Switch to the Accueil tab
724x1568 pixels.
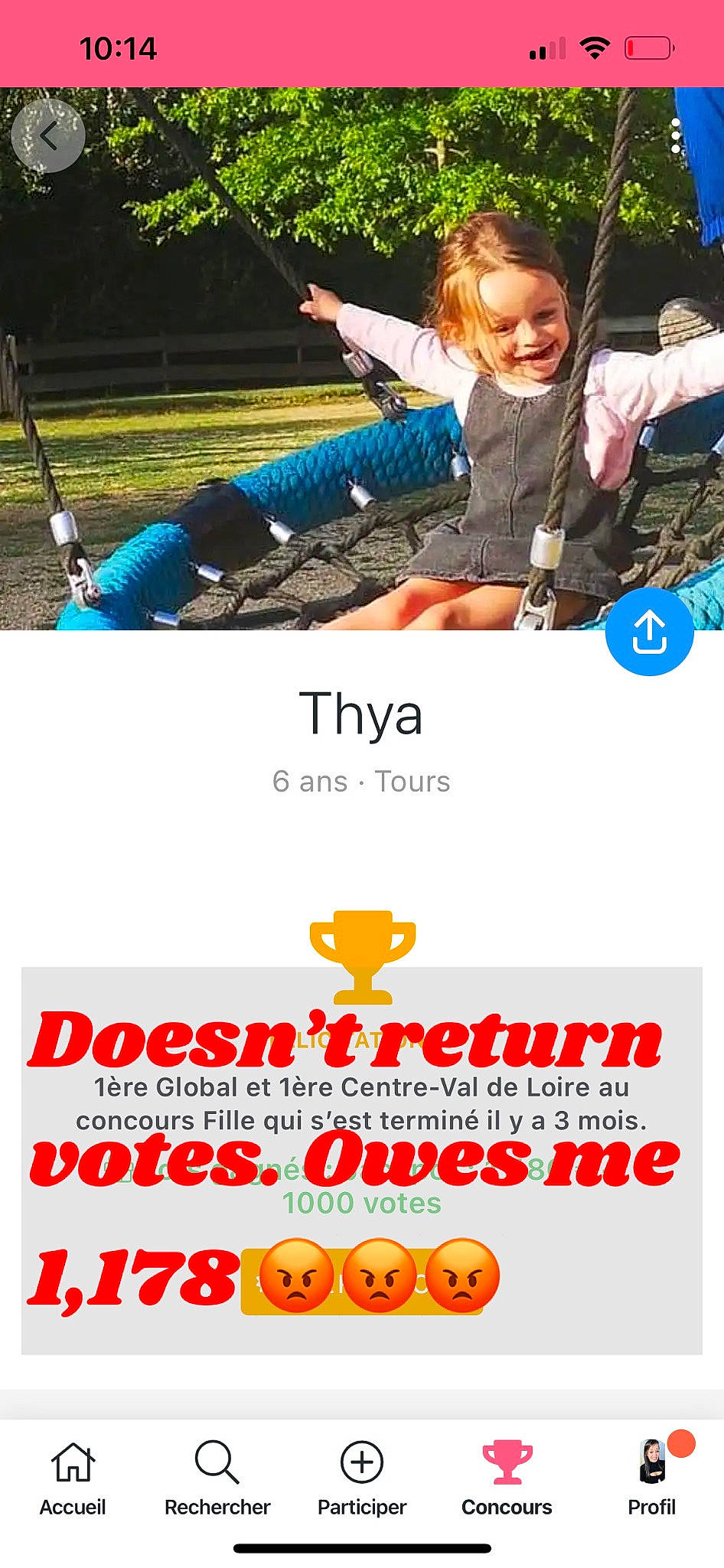coord(73,1478)
